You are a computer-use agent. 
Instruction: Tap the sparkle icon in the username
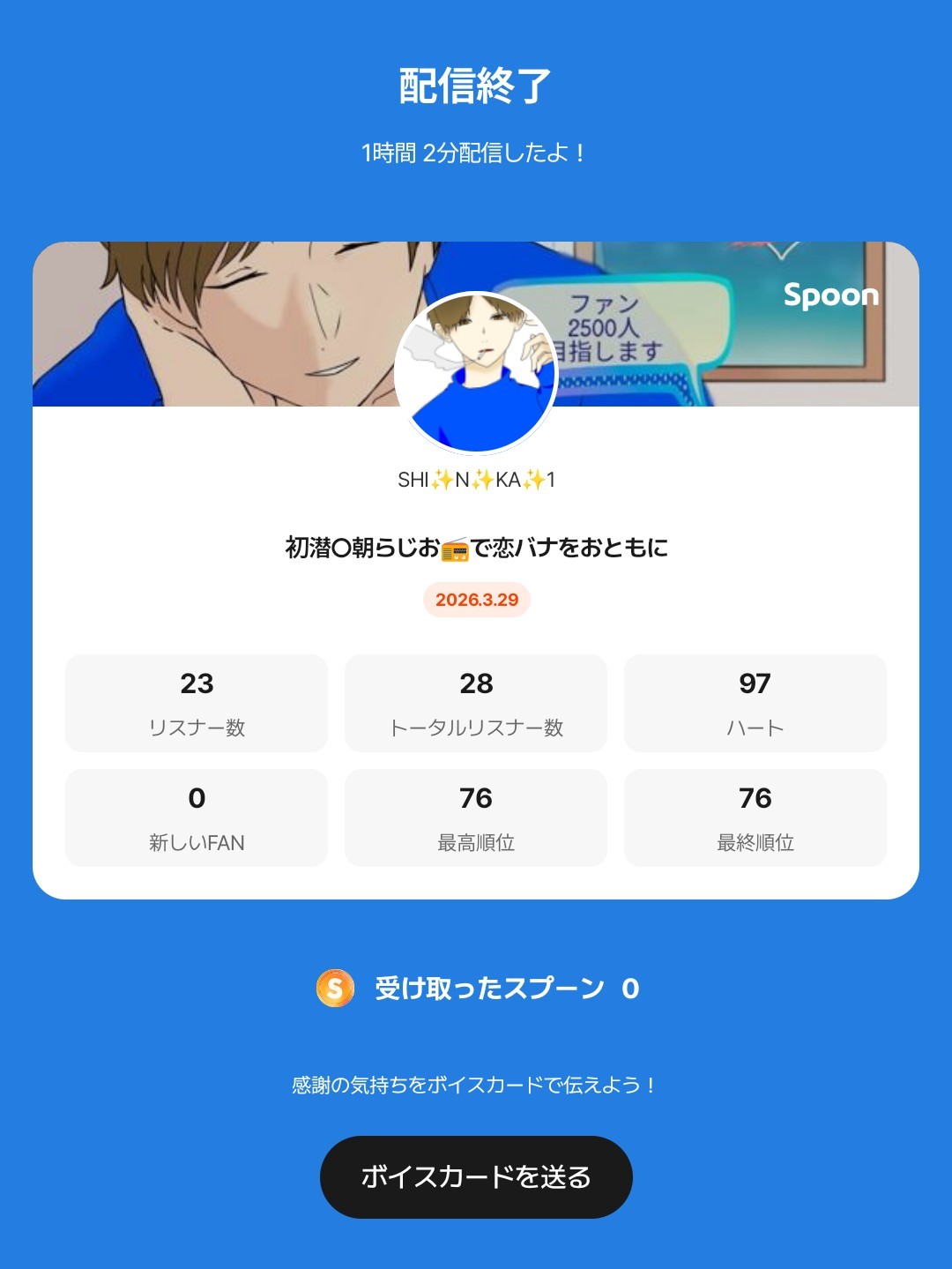click(x=445, y=481)
